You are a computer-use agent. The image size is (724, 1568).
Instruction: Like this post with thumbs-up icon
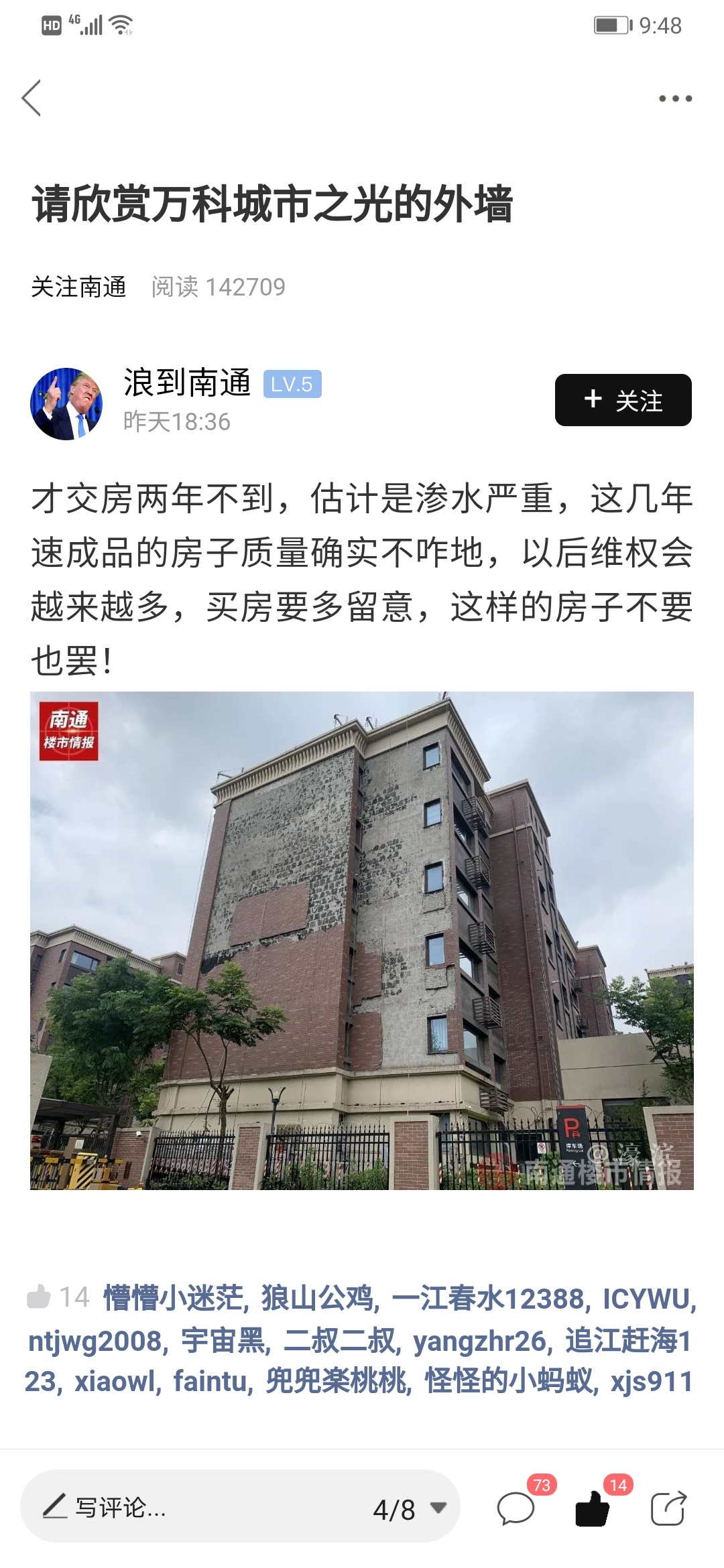tap(592, 1509)
